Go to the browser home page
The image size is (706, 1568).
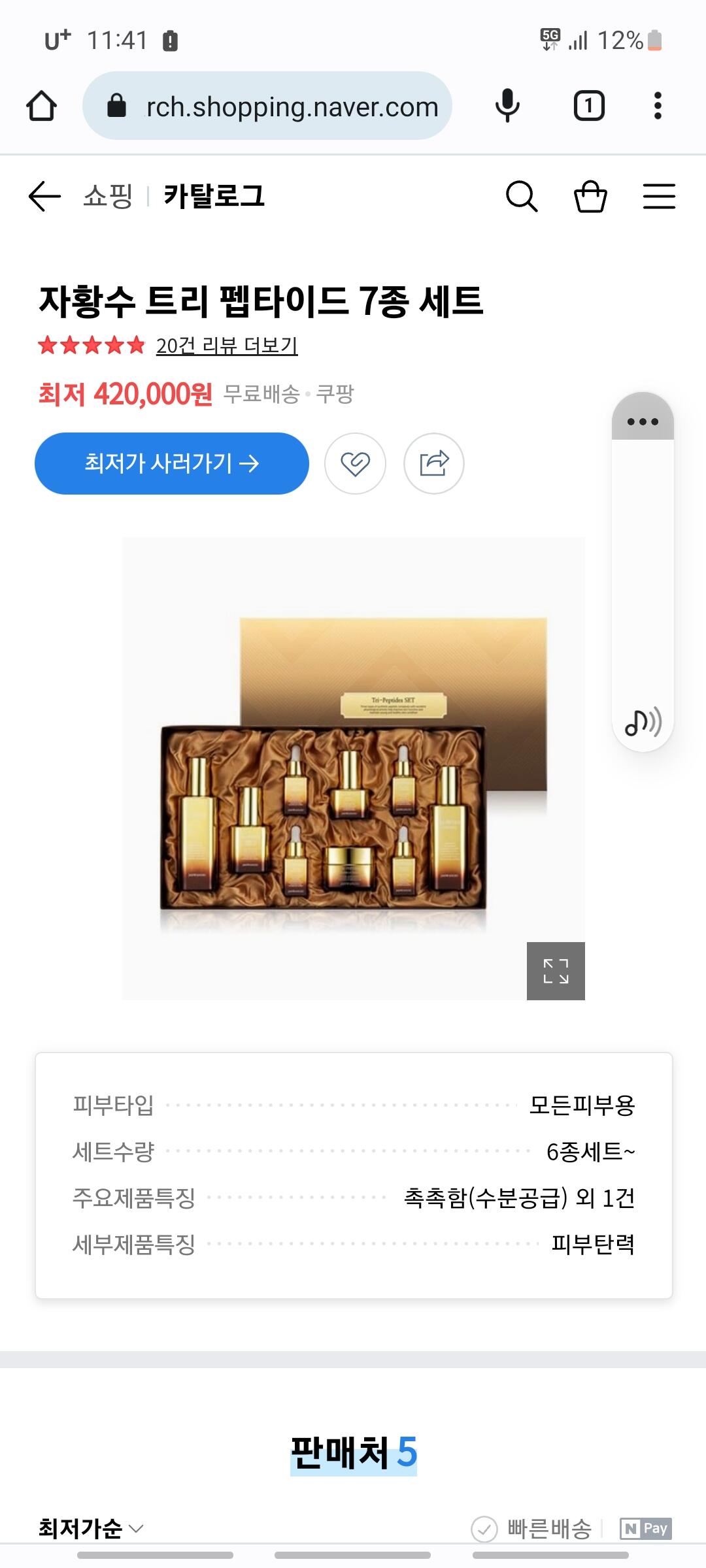pyautogui.click(x=41, y=106)
